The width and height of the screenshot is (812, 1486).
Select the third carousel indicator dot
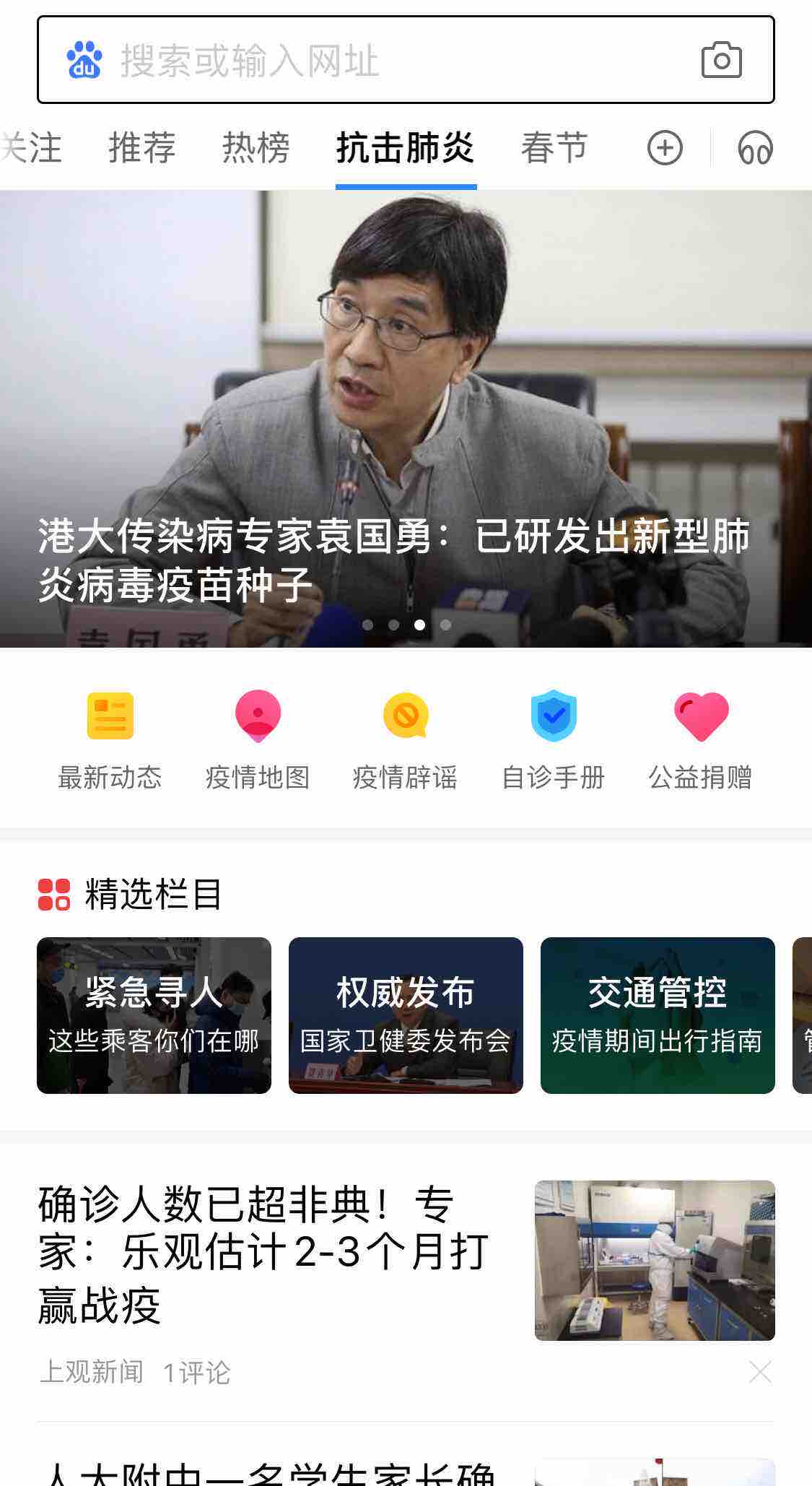coord(419,626)
